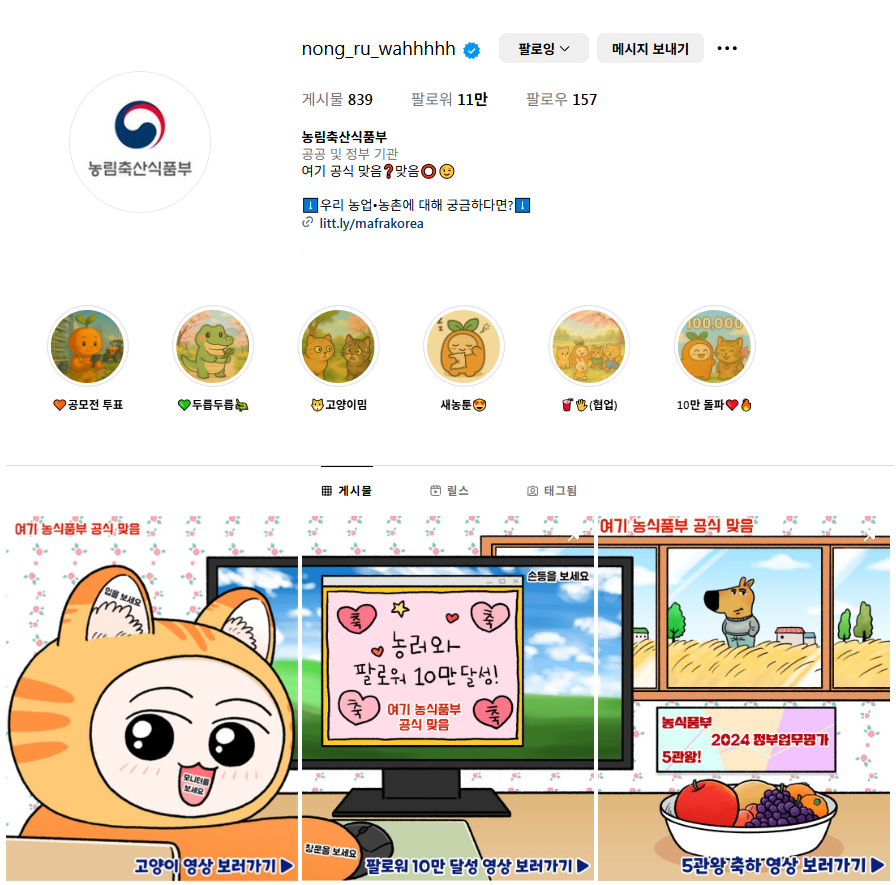
Task: Open the 10만 돌파 story highlight
Action: 714,346
